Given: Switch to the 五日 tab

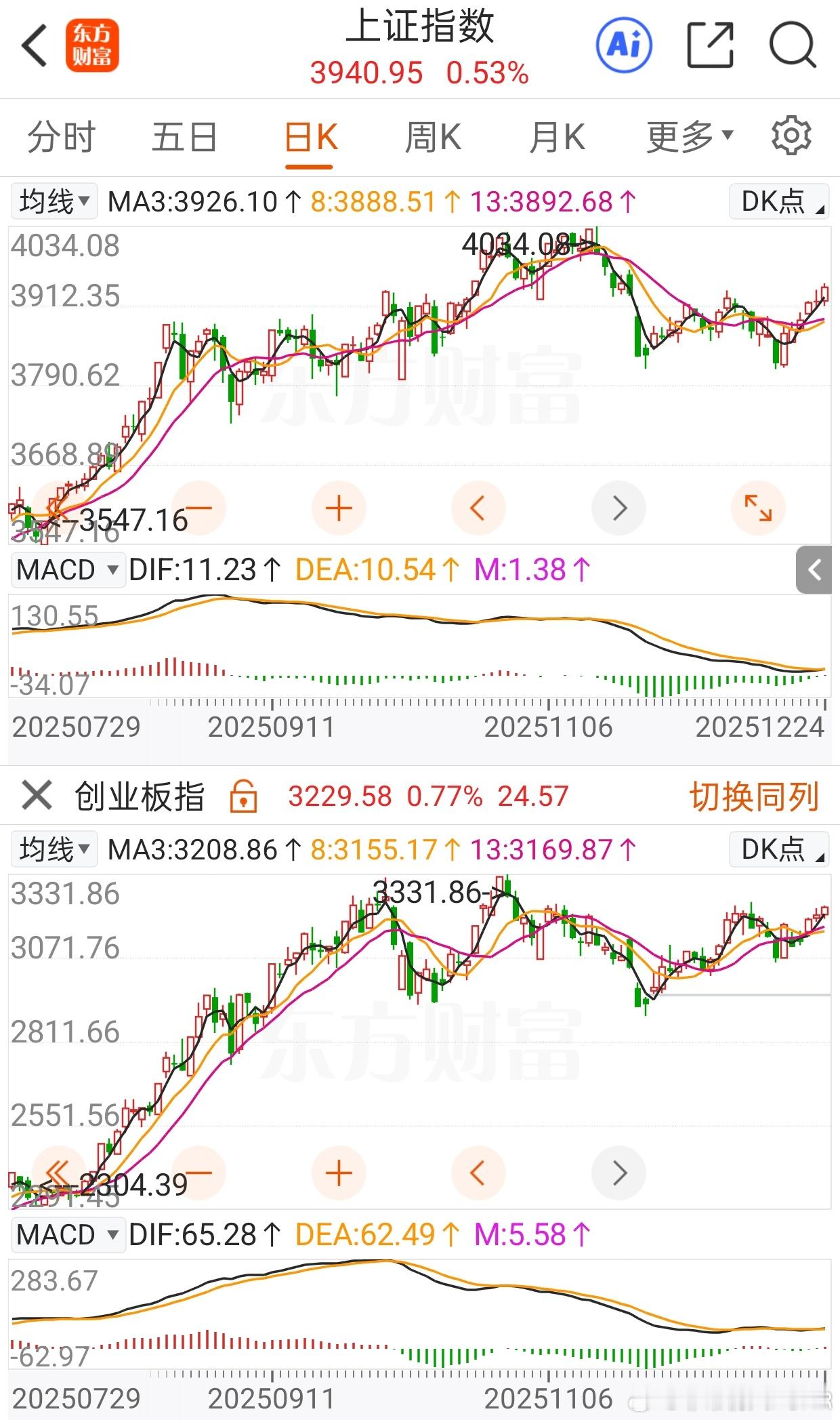Looking at the screenshot, I should point(184,138).
